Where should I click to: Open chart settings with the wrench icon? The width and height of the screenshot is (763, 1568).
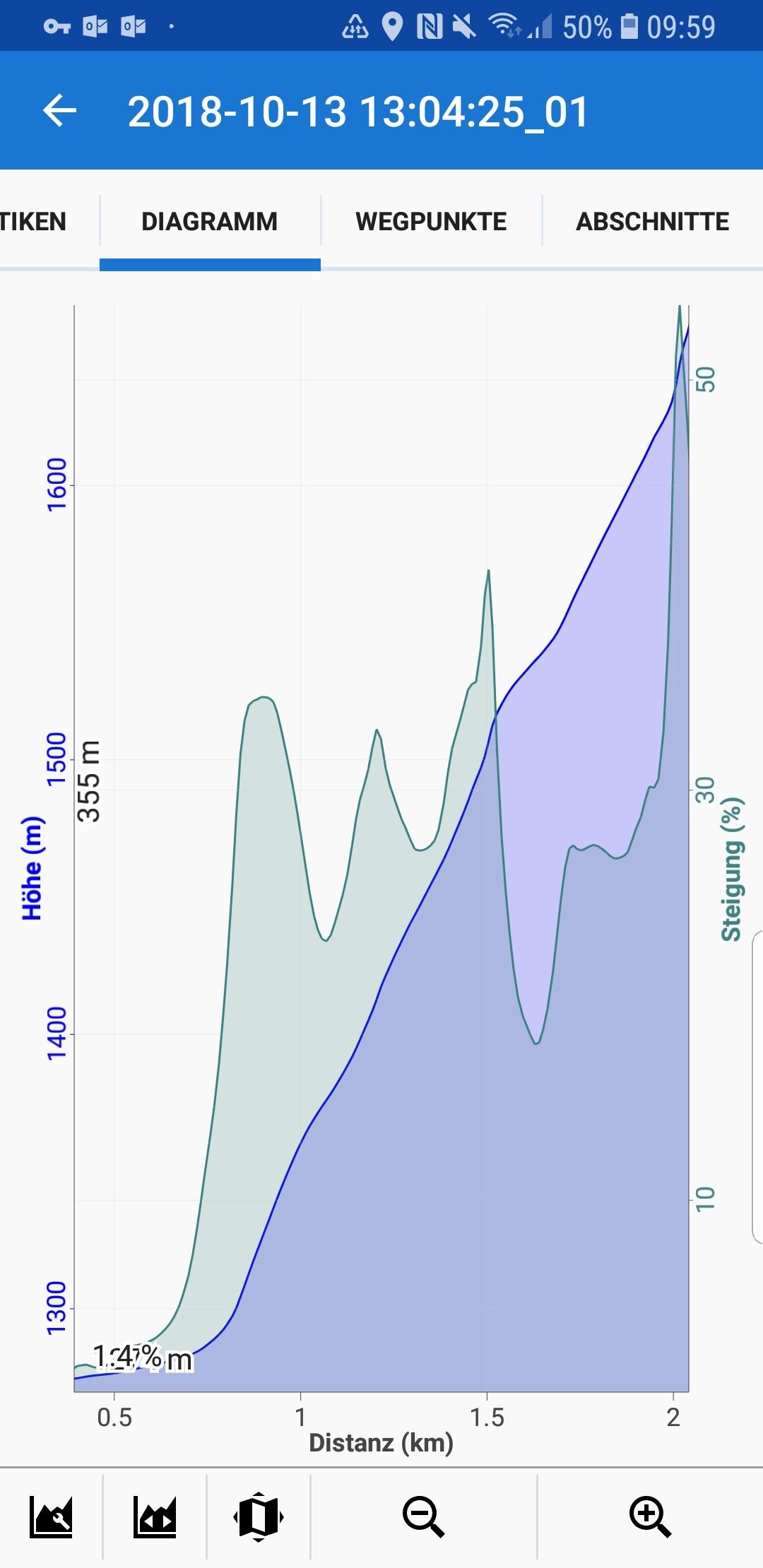(x=51, y=1517)
